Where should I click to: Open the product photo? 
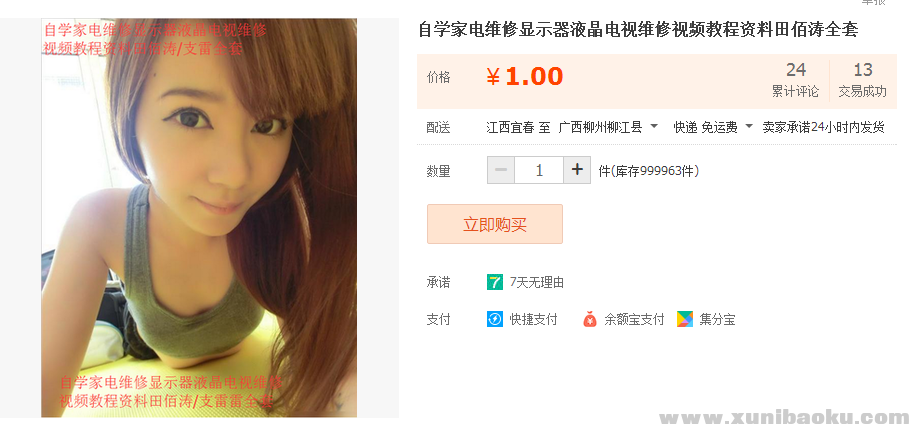pos(199,216)
